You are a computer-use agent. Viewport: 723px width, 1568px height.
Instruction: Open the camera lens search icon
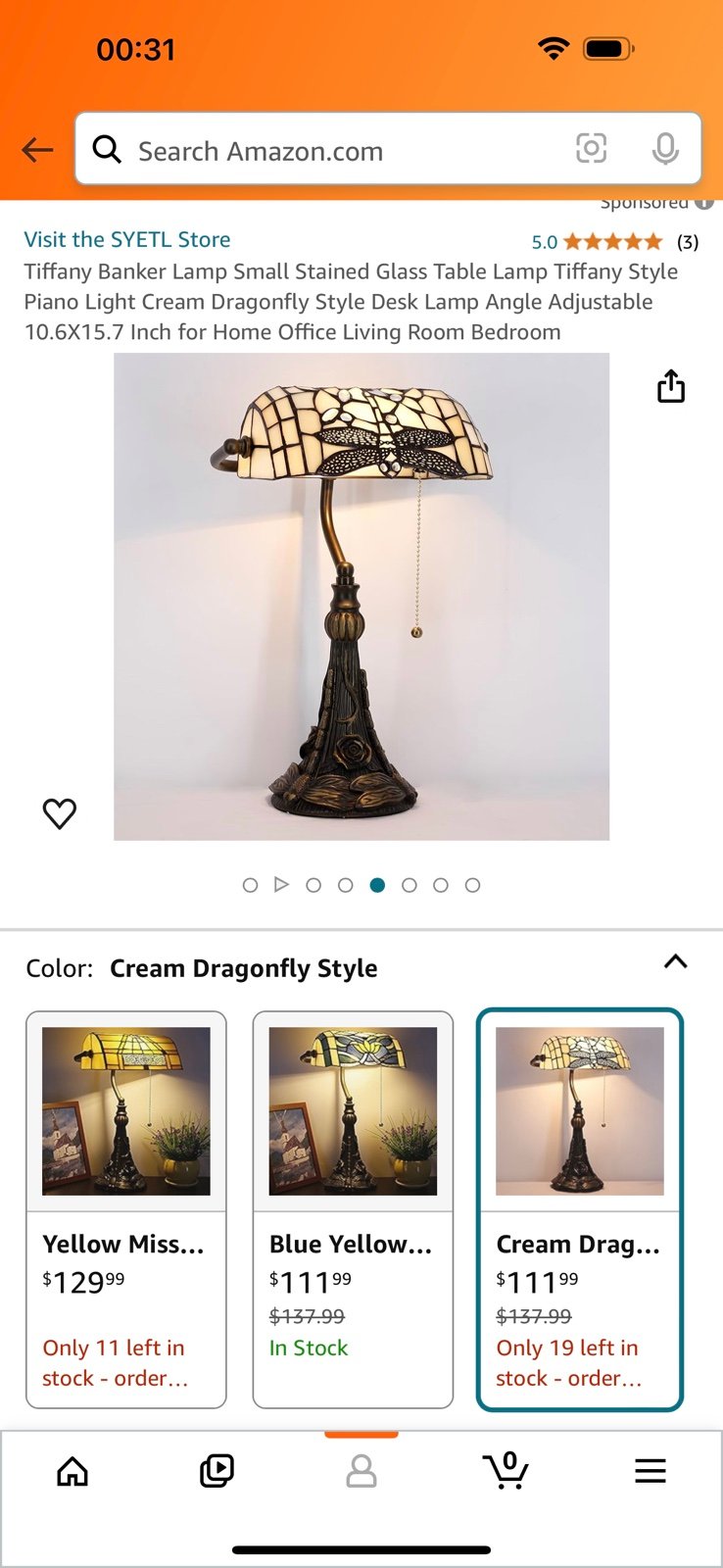tap(591, 149)
